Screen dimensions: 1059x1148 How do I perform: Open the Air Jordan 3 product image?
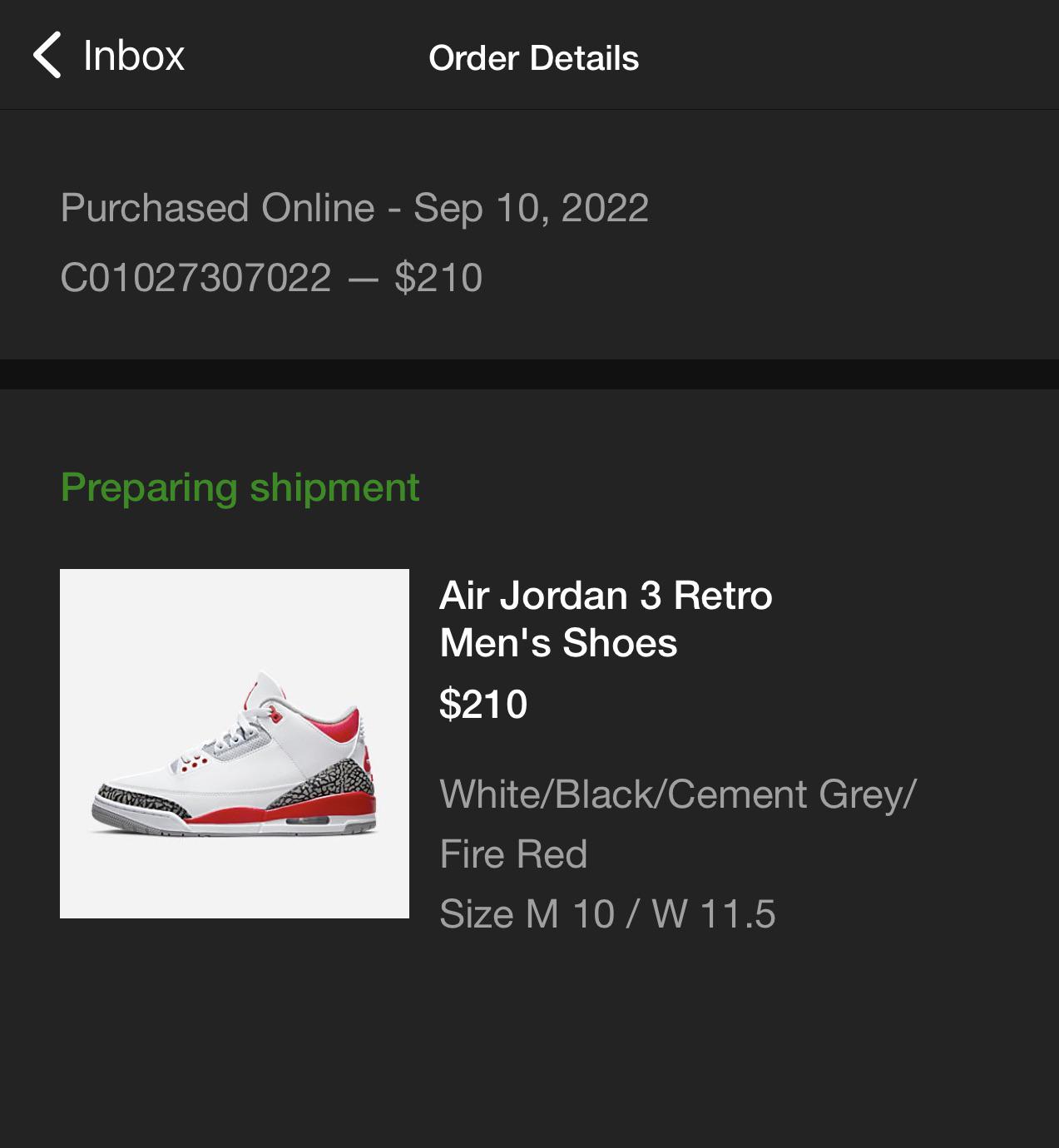235,744
